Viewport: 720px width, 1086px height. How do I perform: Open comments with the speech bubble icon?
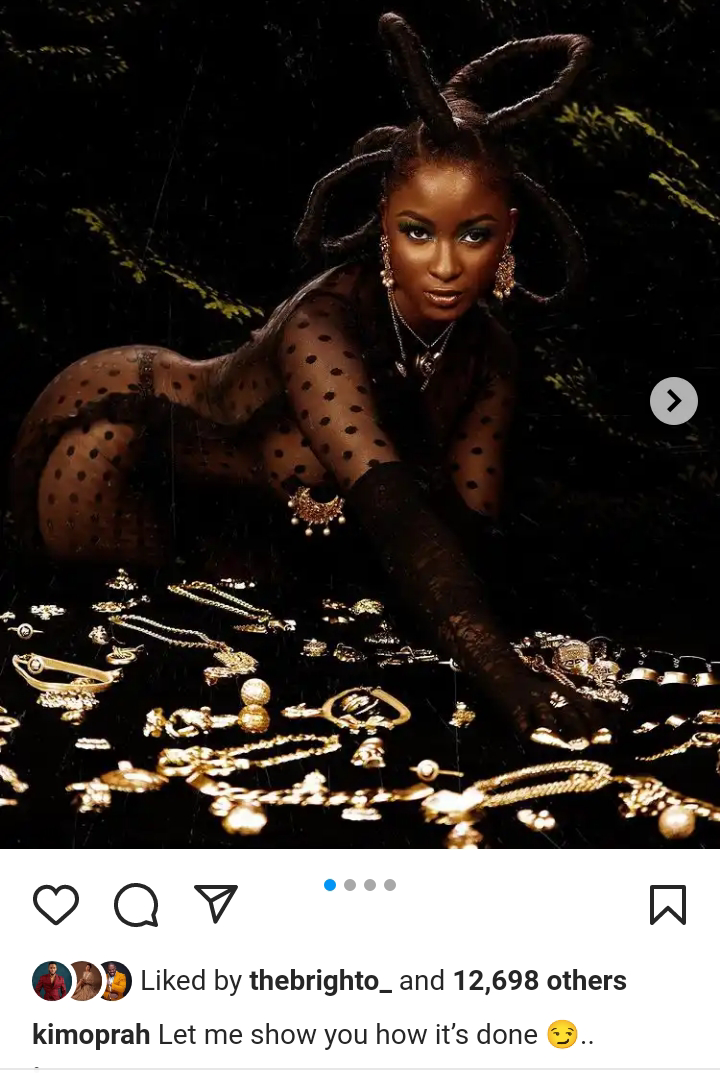click(x=136, y=905)
